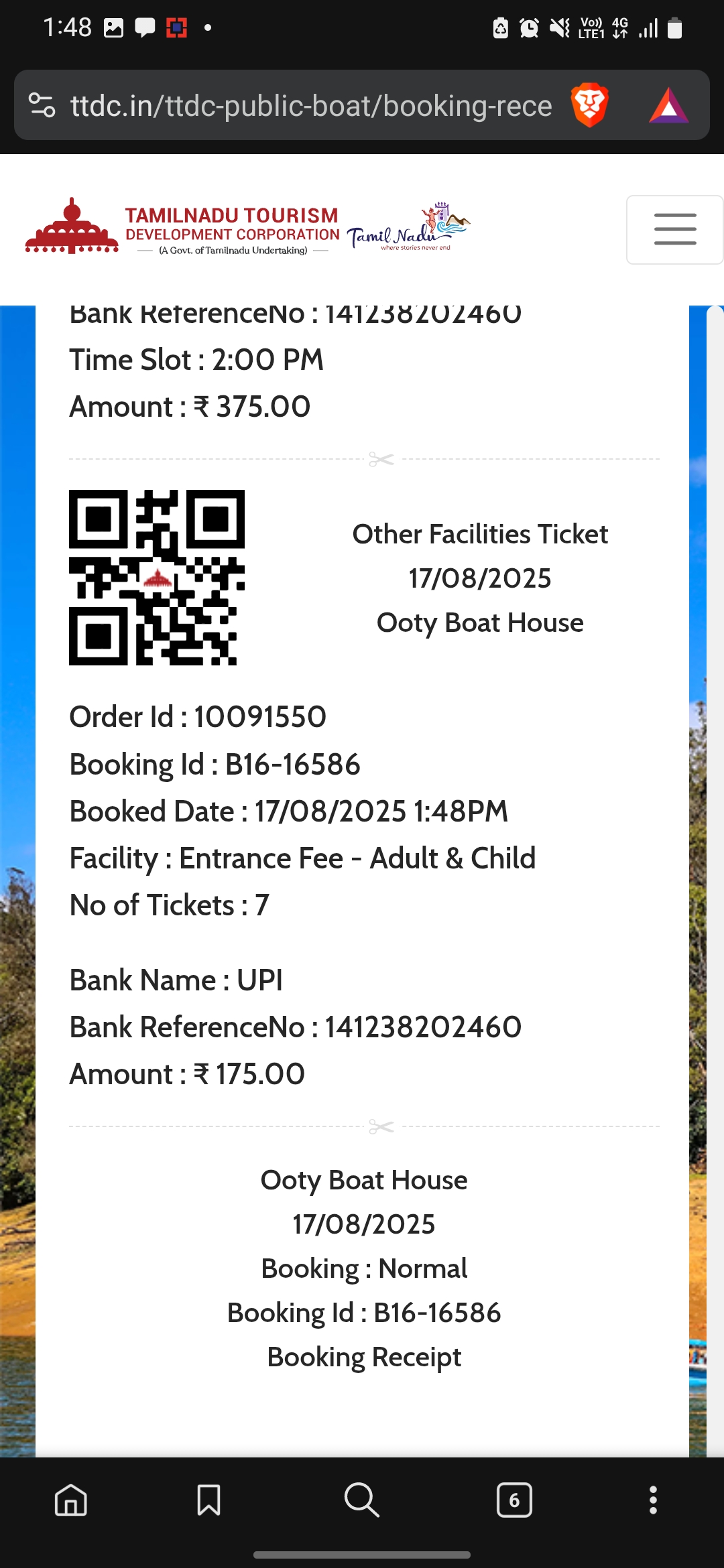This screenshot has width=724, height=1568.
Task: Open the tab switcher showing 6 tabs
Action: tap(514, 1500)
